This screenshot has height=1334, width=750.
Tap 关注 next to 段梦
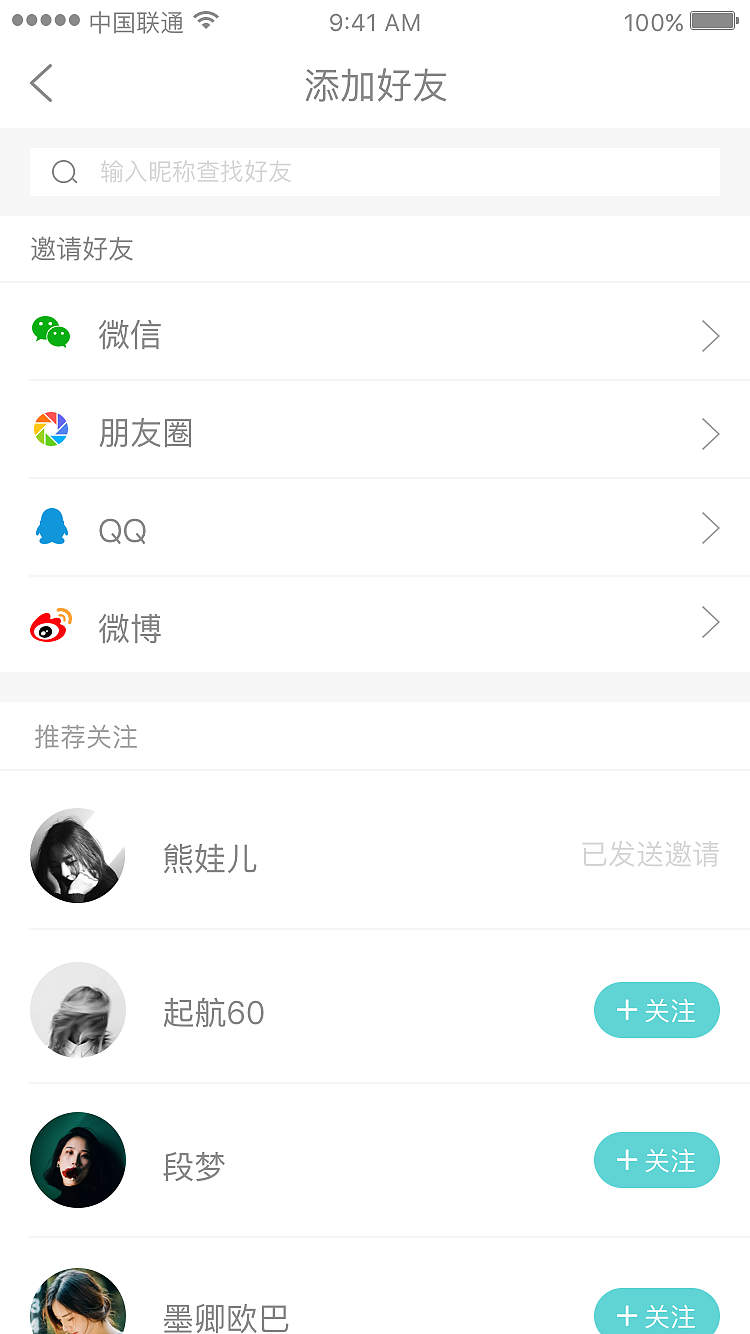pyautogui.click(x=657, y=1160)
